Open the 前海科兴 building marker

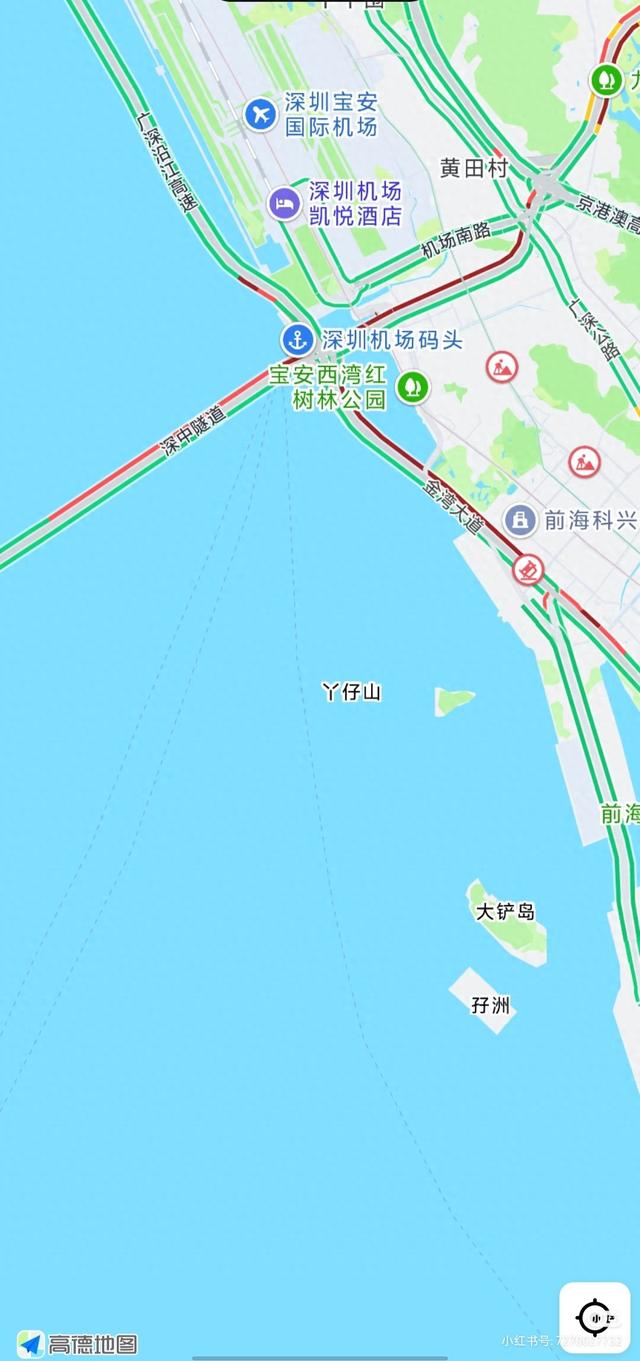coord(519,519)
